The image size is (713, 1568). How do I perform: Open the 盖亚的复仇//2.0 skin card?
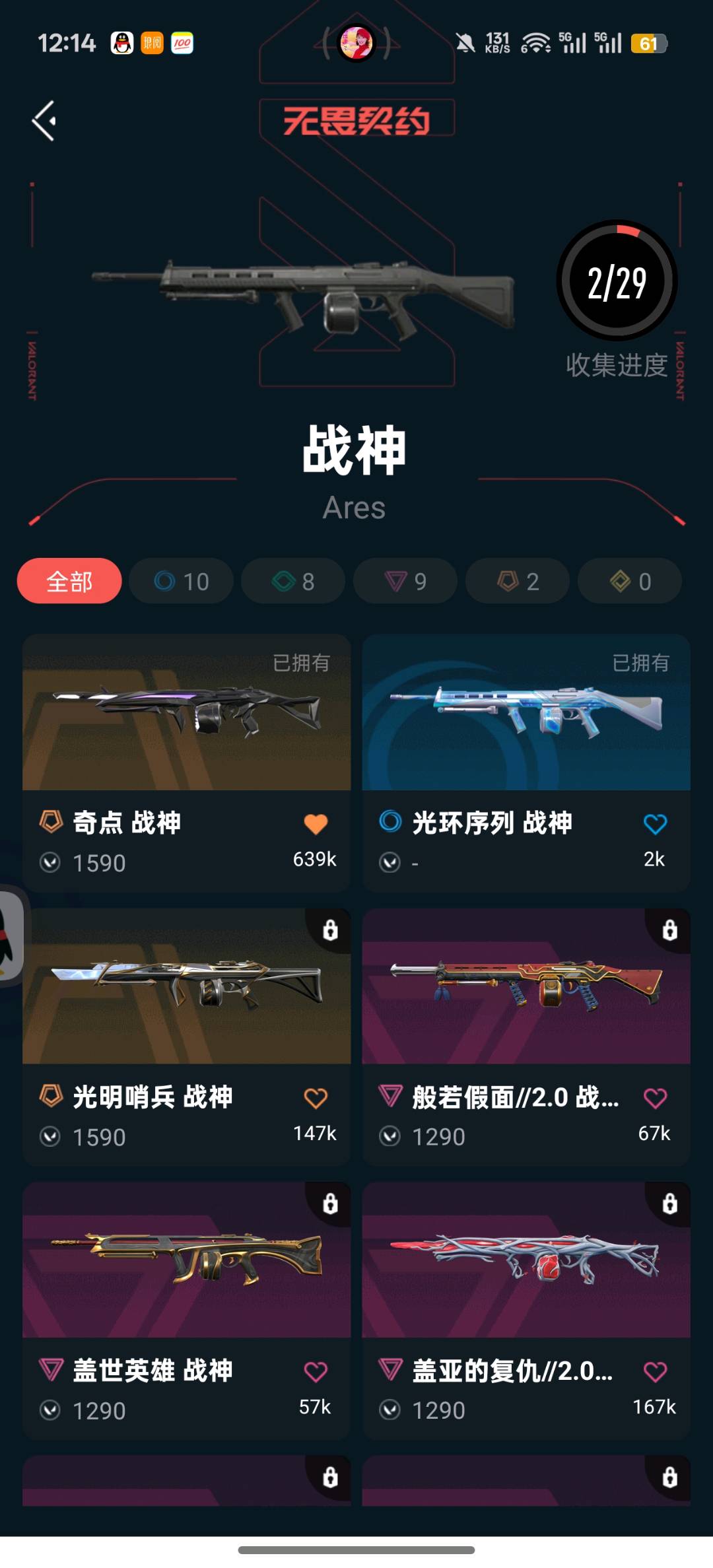click(x=526, y=1261)
